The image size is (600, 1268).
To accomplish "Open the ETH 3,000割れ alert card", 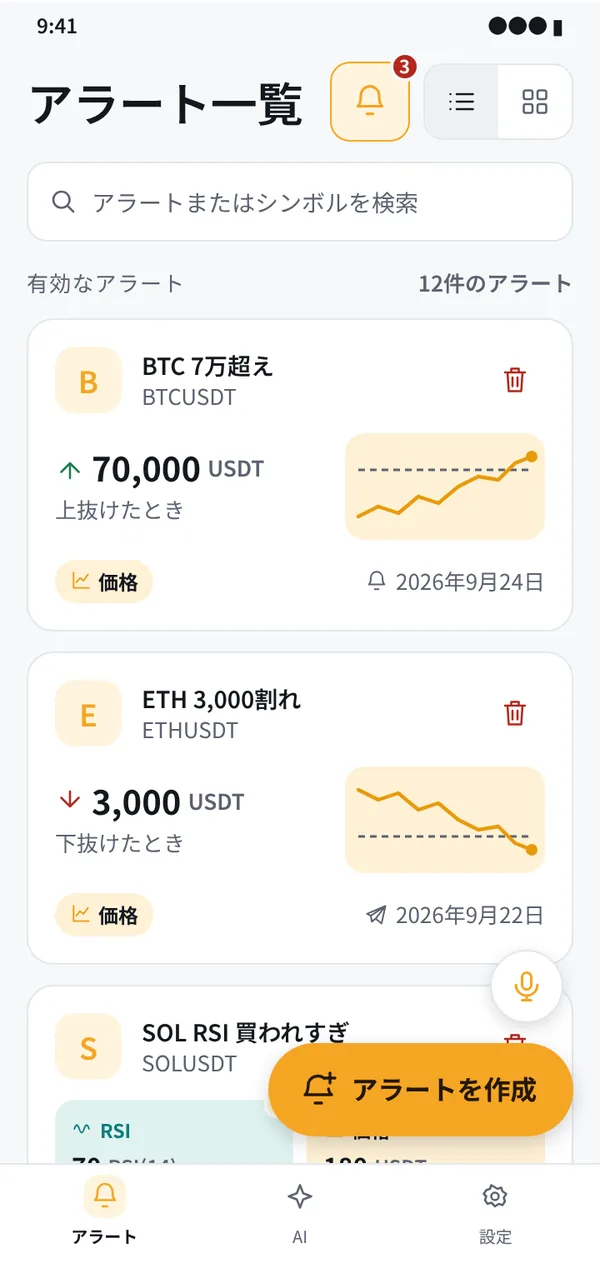I will pos(300,808).
